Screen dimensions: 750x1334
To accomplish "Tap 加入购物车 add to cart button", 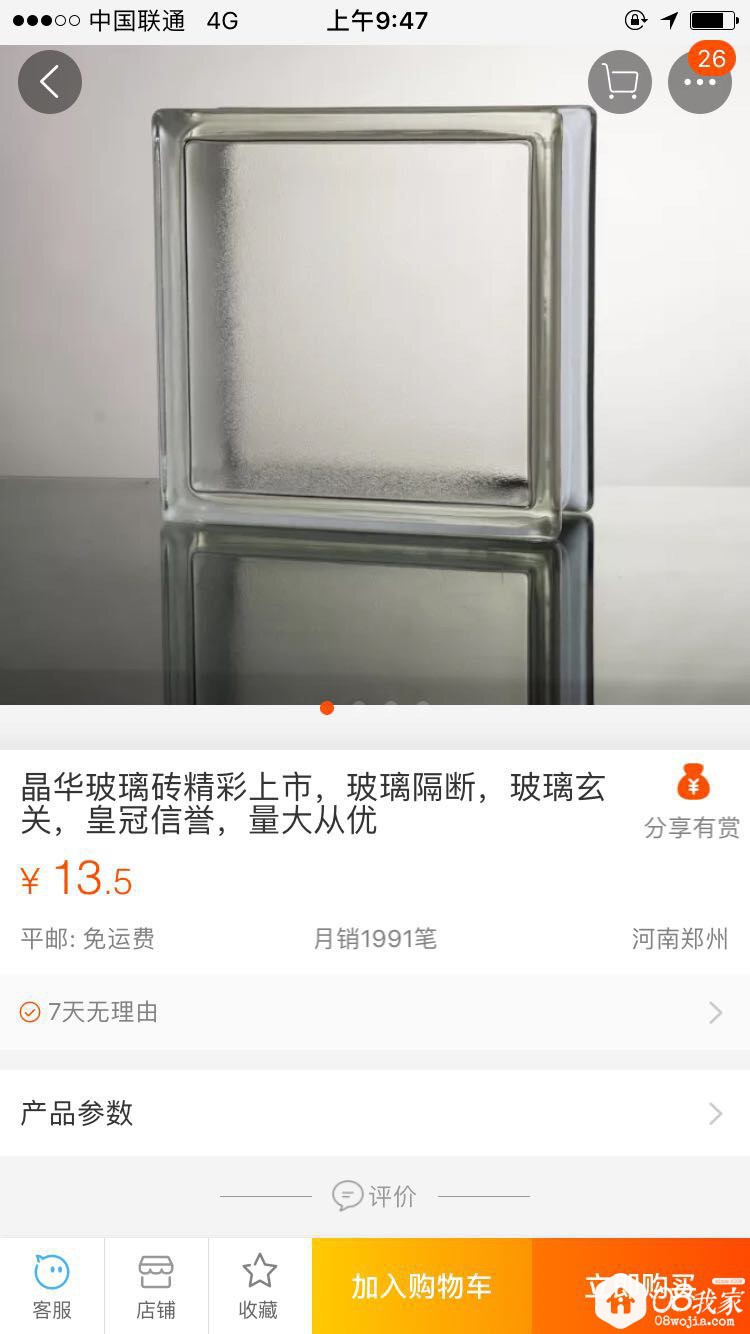I will pos(421,1286).
